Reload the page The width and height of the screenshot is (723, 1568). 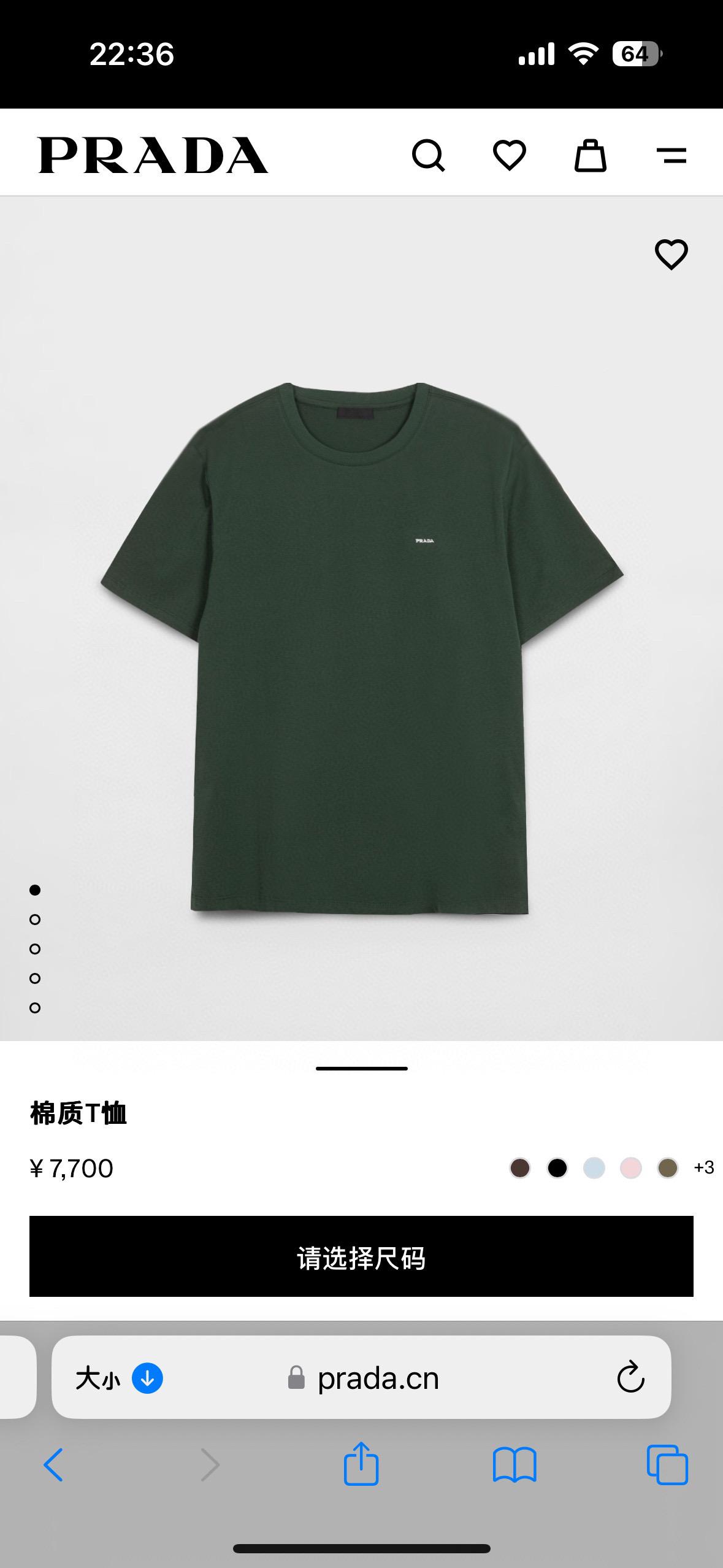point(630,1378)
